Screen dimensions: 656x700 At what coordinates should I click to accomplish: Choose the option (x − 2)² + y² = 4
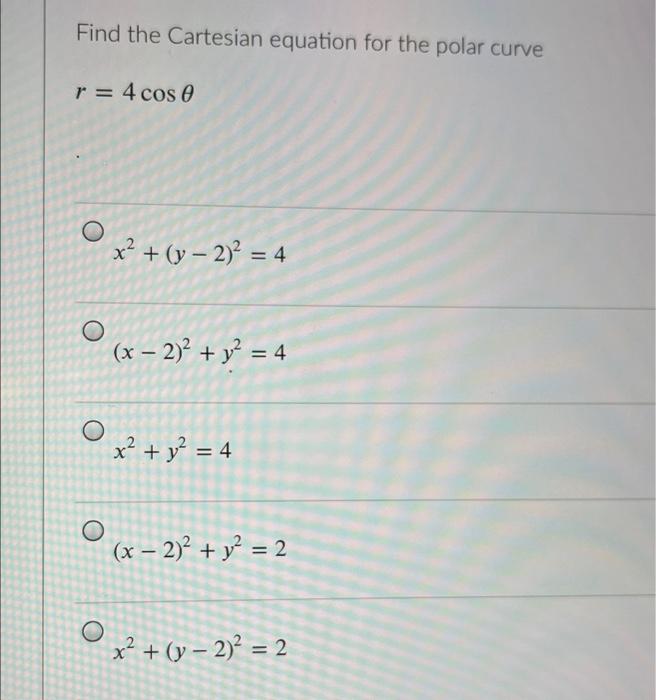coord(92,330)
